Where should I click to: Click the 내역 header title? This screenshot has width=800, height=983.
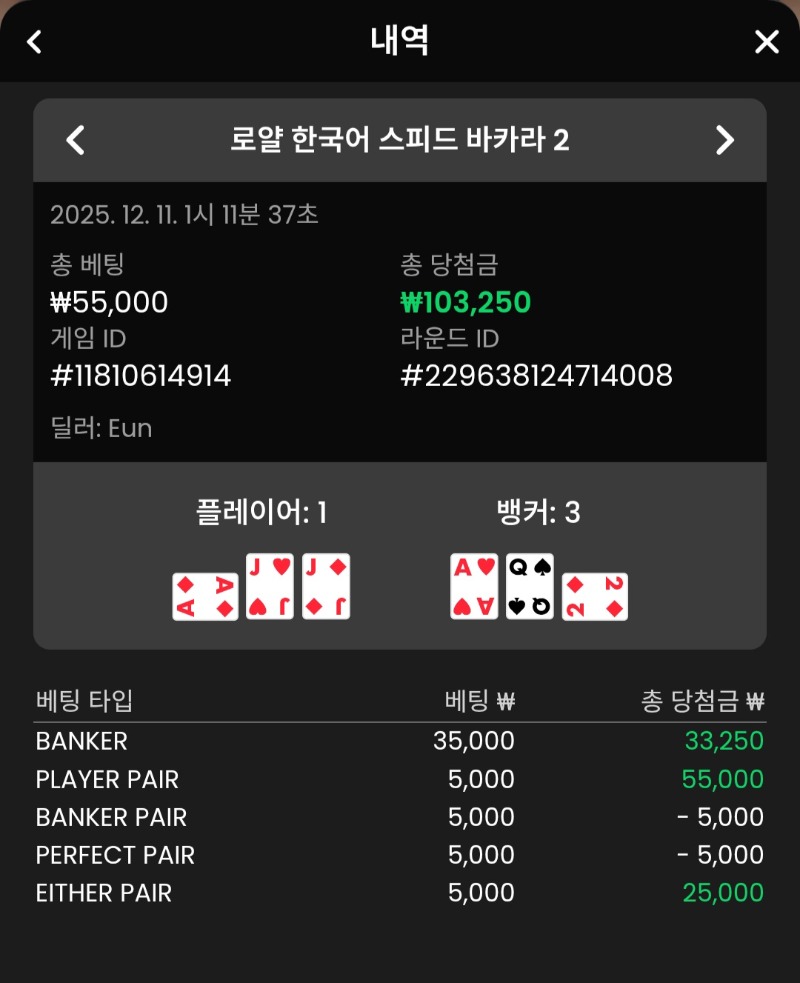coord(400,41)
